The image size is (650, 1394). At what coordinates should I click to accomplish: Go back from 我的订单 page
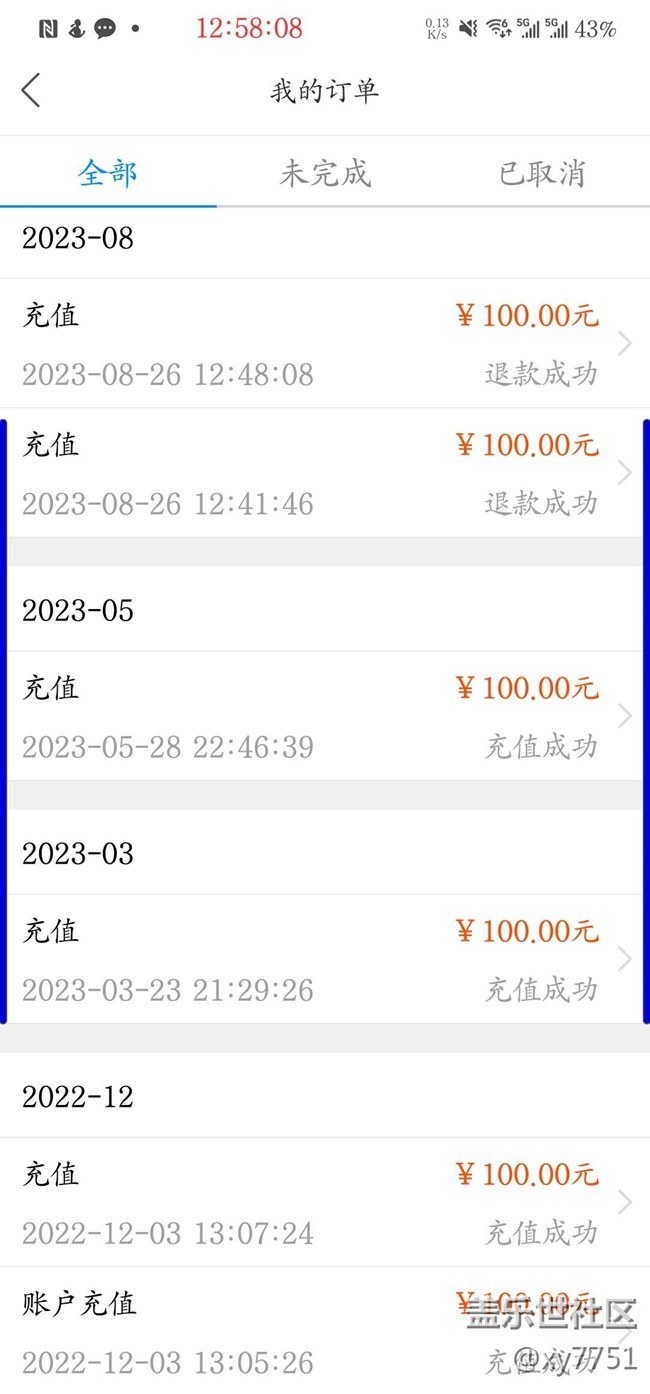click(x=31, y=90)
